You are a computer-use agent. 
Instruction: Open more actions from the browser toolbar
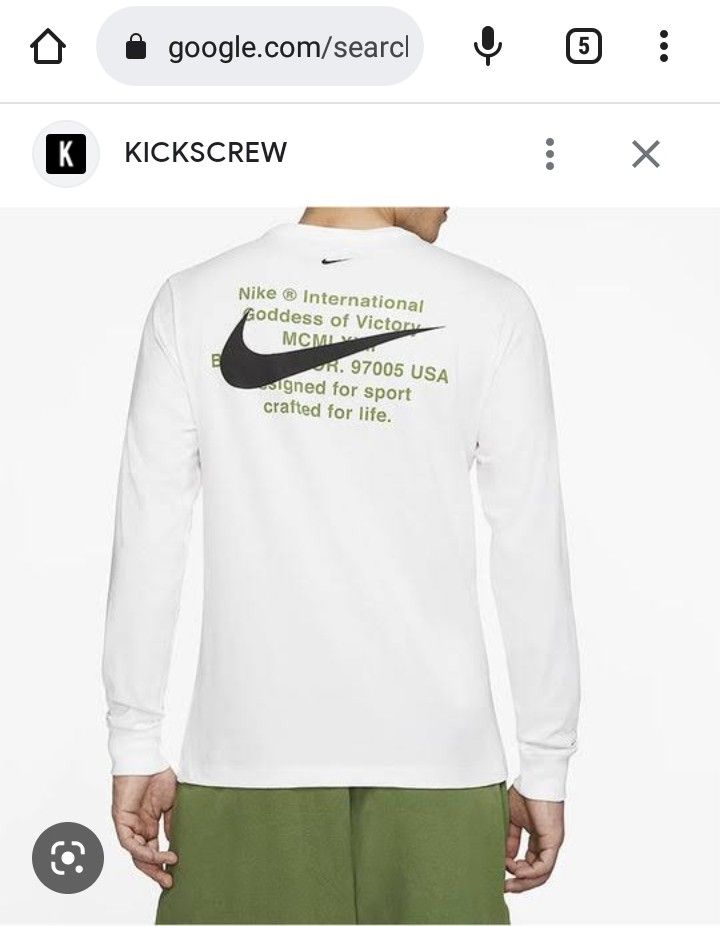[x=664, y=46]
